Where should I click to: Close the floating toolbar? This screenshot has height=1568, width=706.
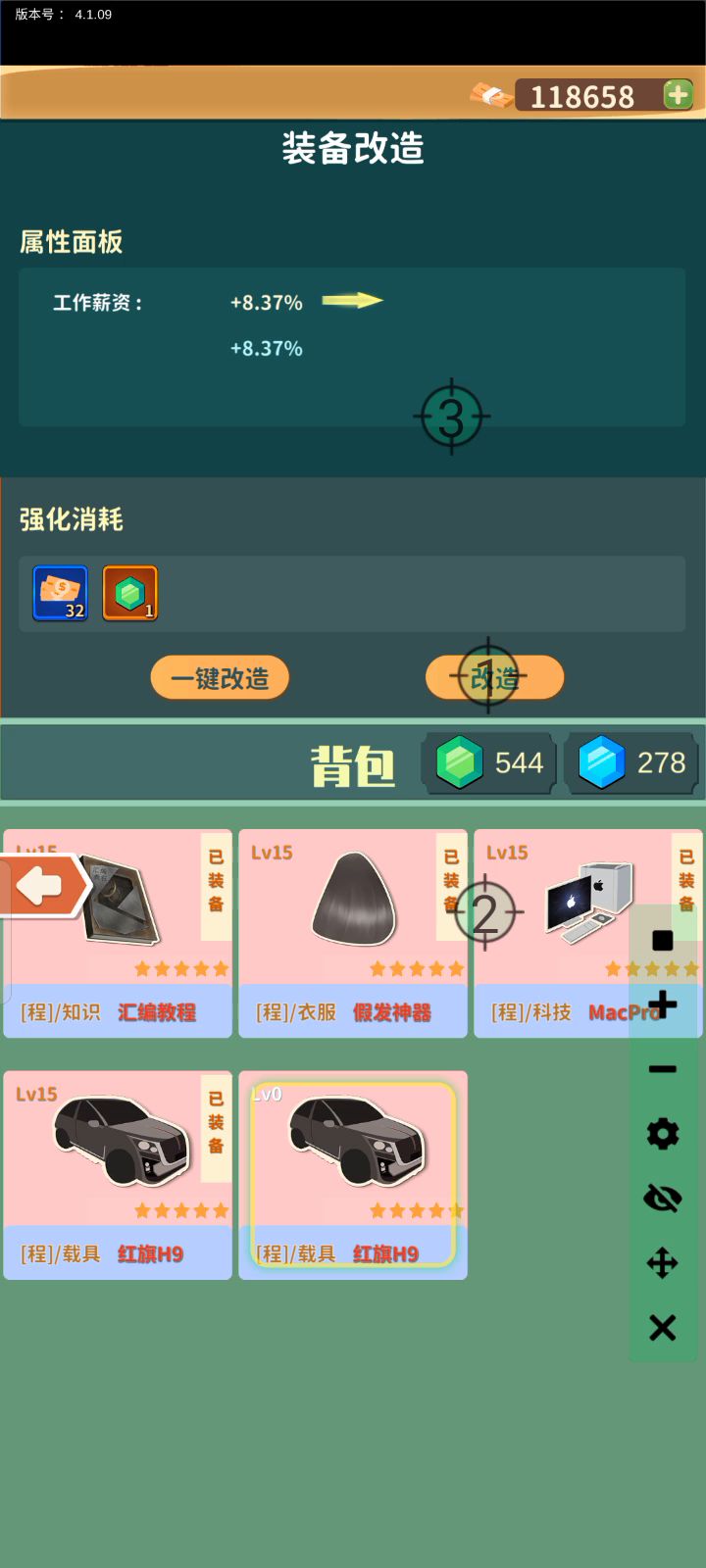(663, 1328)
